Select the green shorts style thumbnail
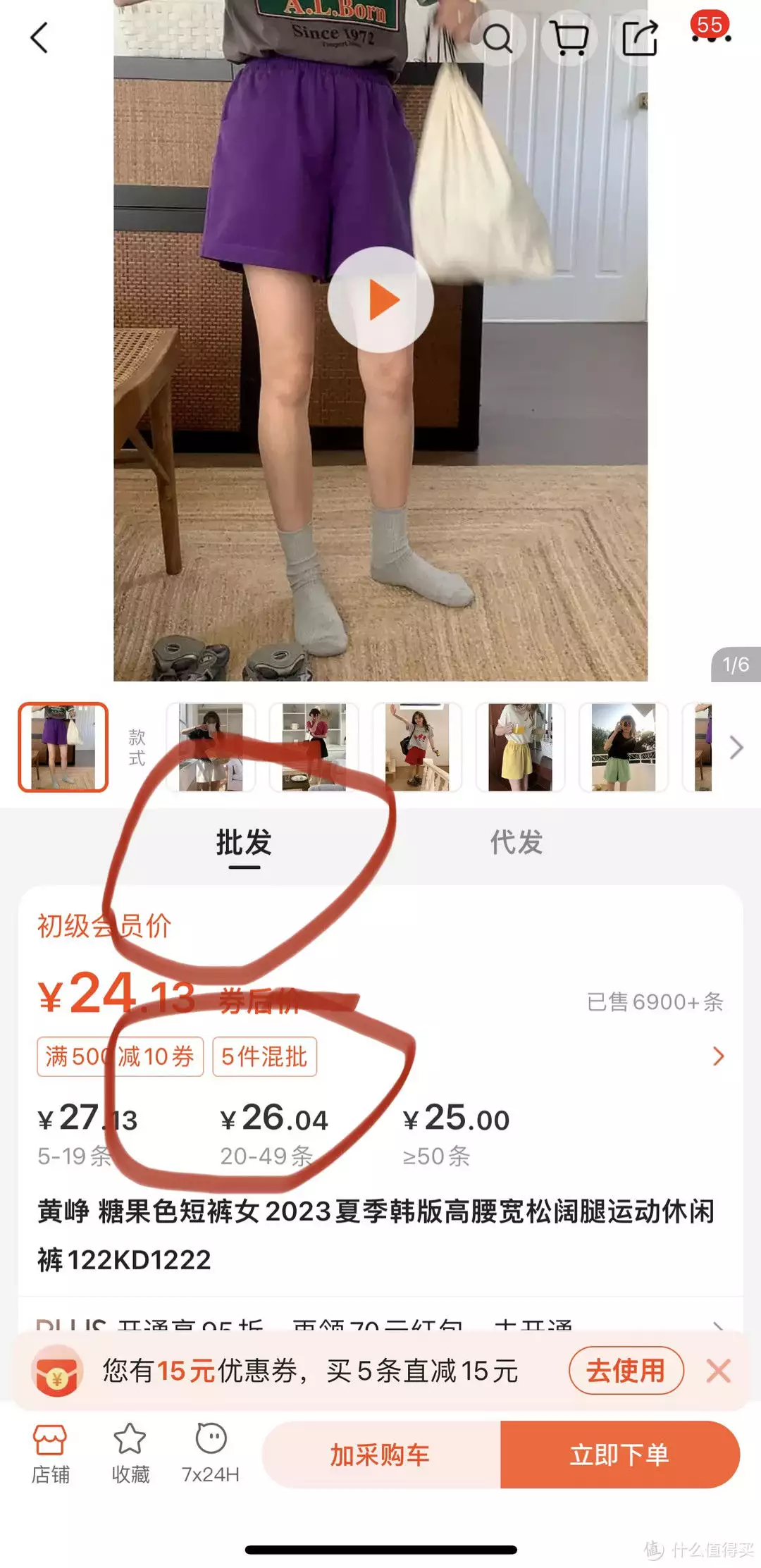 [623, 747]
